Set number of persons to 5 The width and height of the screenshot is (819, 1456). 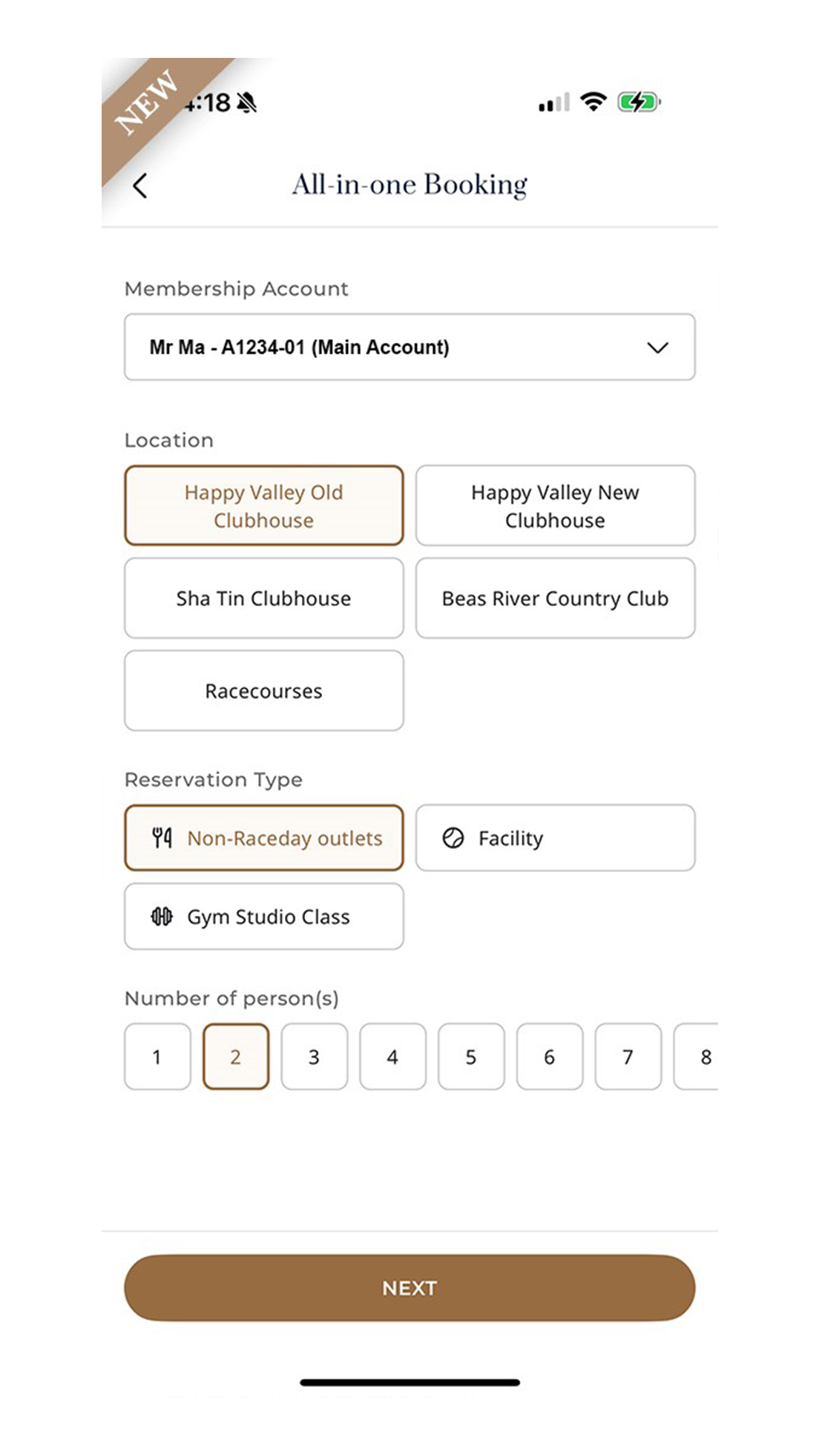click(471, 1057)
